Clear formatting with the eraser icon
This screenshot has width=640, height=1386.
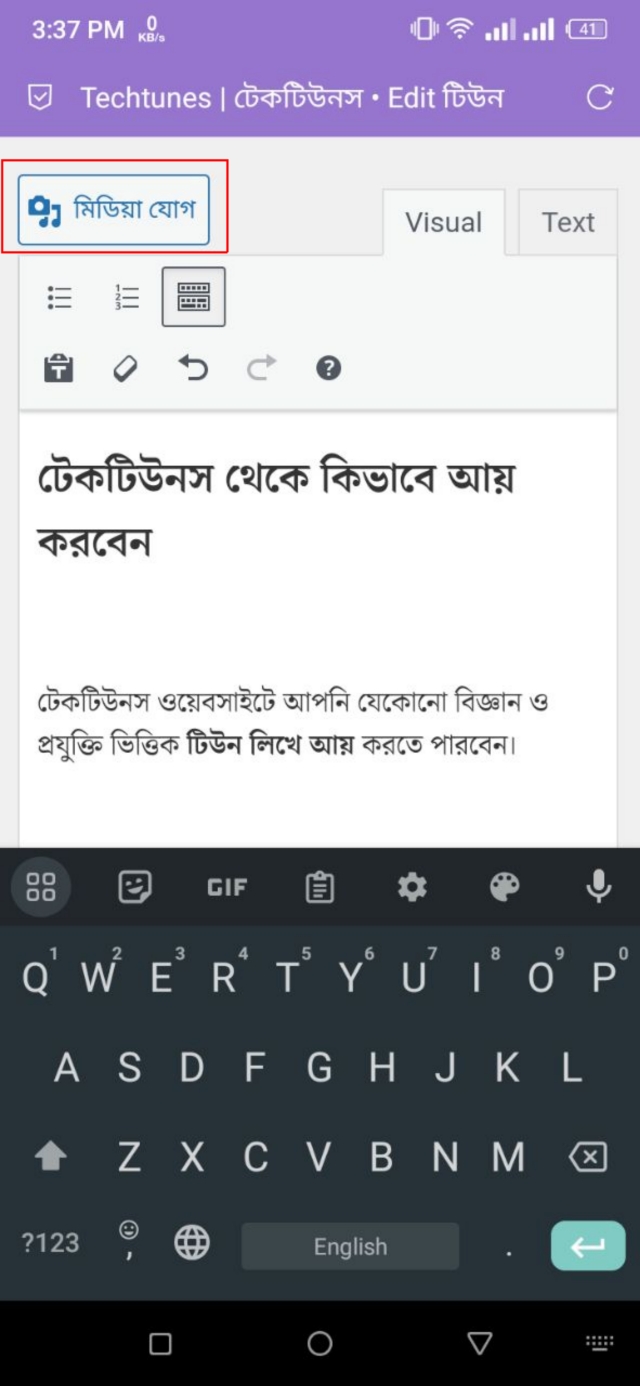coord(125,368)
